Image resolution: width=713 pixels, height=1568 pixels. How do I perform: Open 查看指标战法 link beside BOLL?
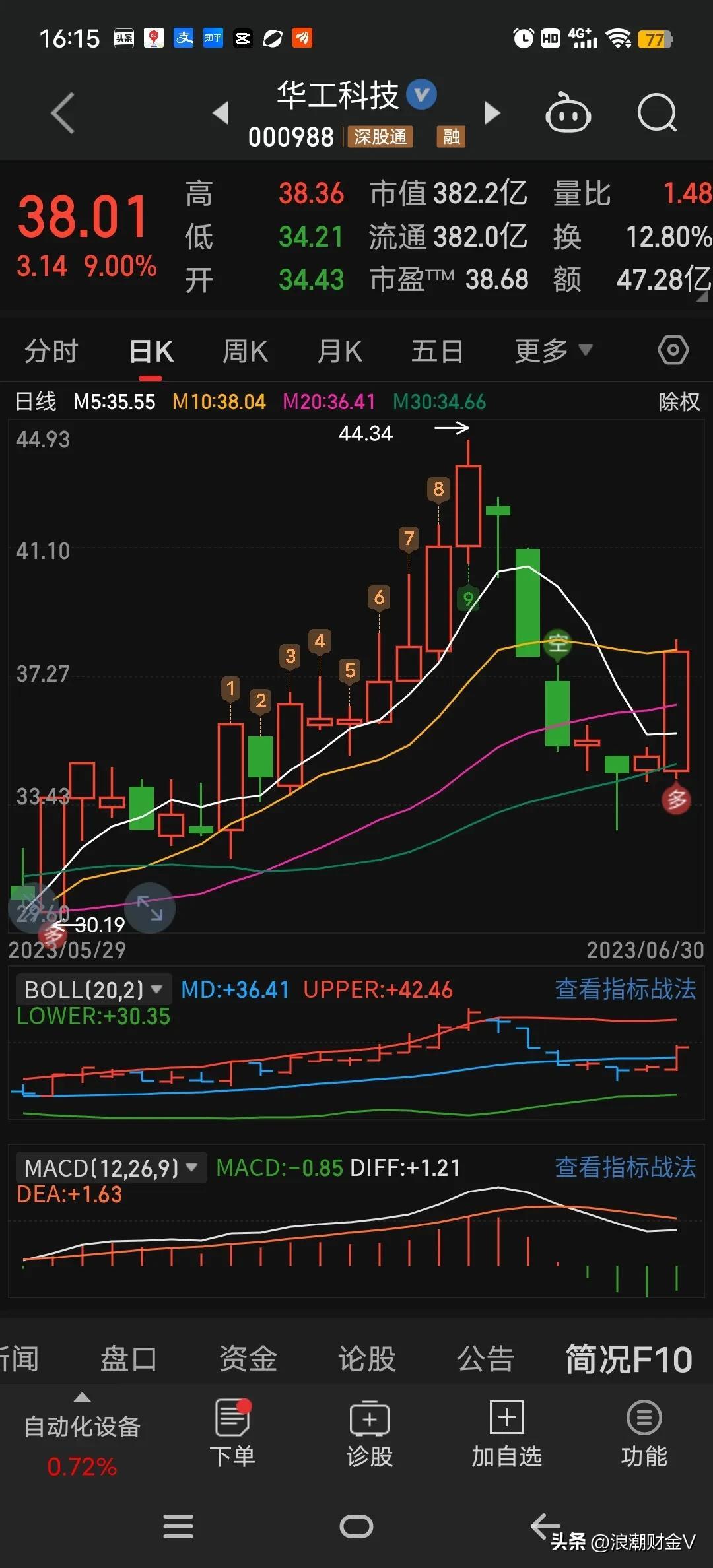pos(625,989)
